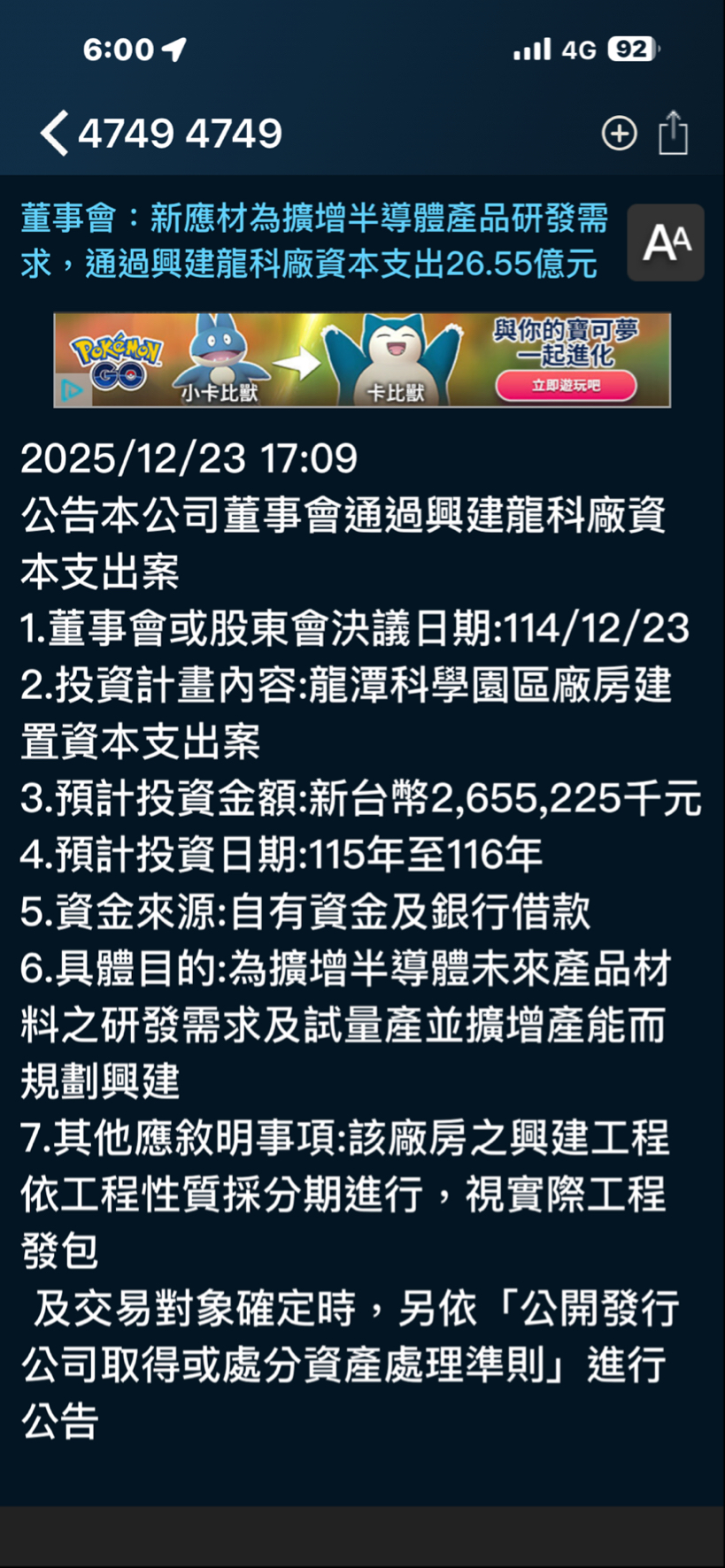The height and width of the screenshot is (1568, 725).
Task: Share this announcement article
Action: pyautogui.click(x=673, y=134)
